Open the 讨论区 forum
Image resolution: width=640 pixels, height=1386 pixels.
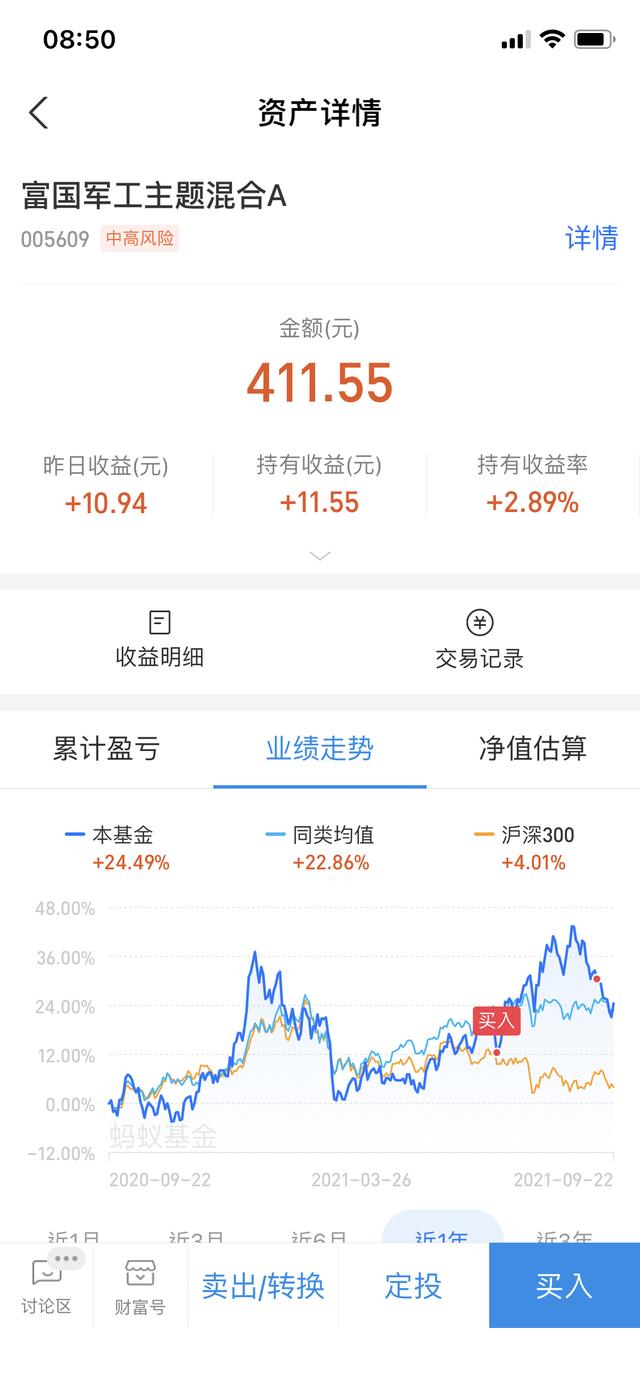point(46,1286)
